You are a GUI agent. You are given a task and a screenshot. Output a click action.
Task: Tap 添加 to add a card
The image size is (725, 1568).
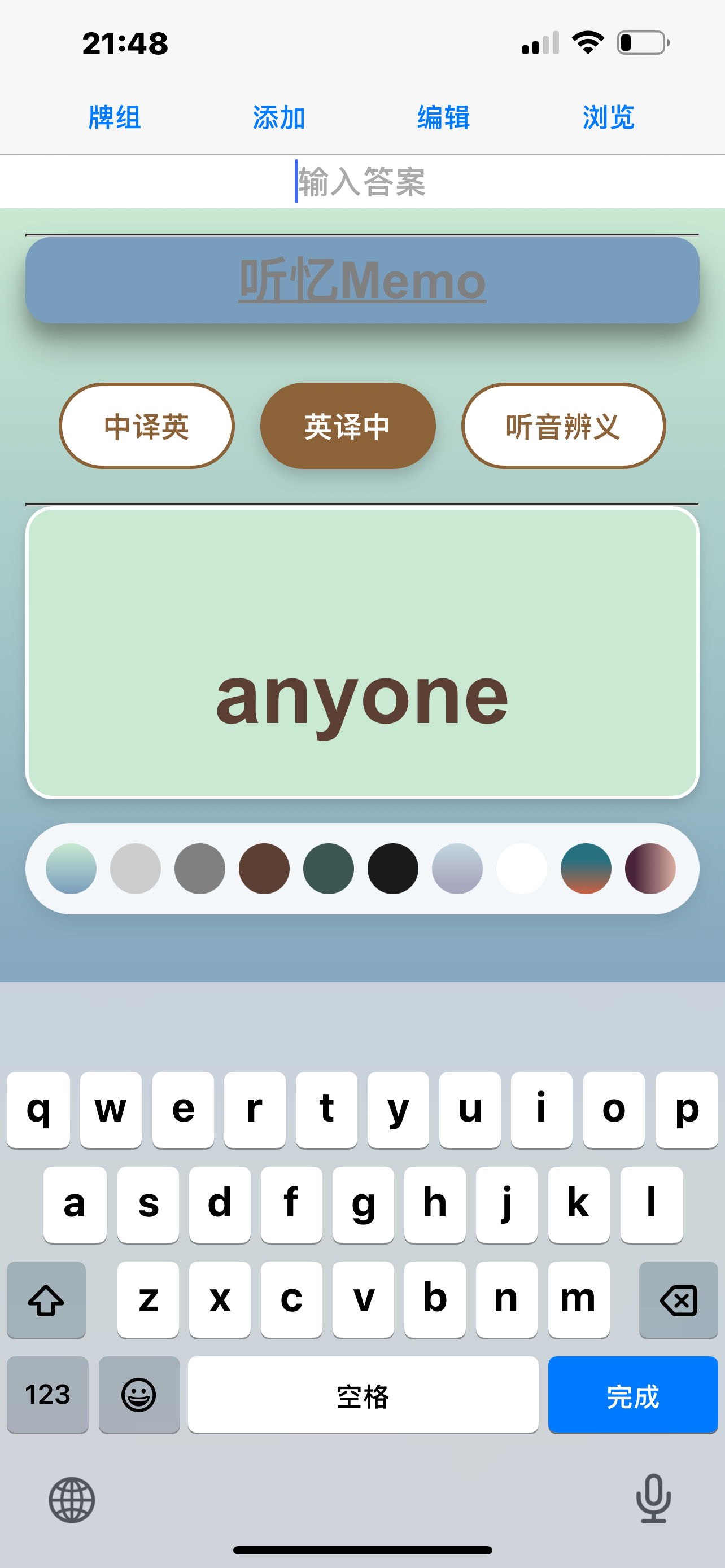(279, 117)
